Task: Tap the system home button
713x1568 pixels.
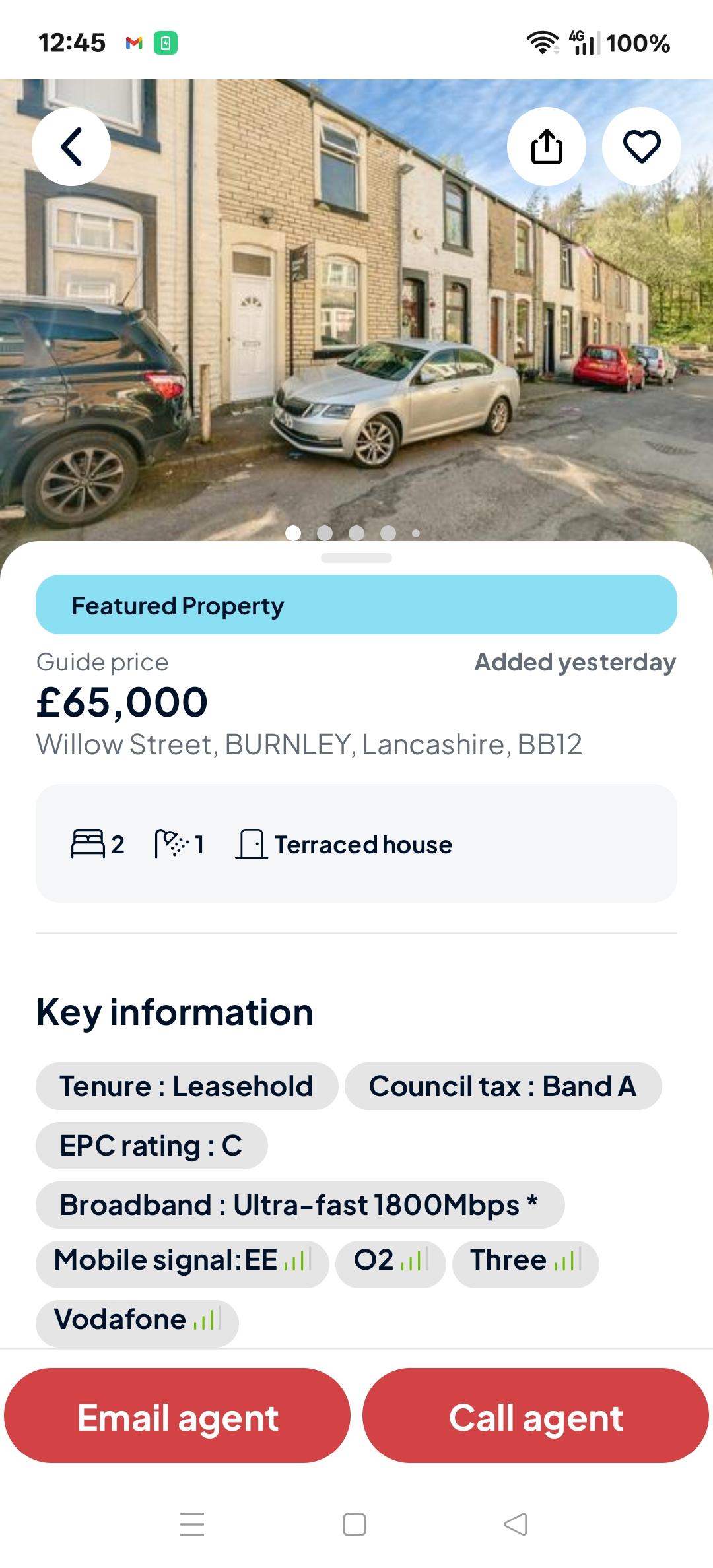Action: [355, 1524]
